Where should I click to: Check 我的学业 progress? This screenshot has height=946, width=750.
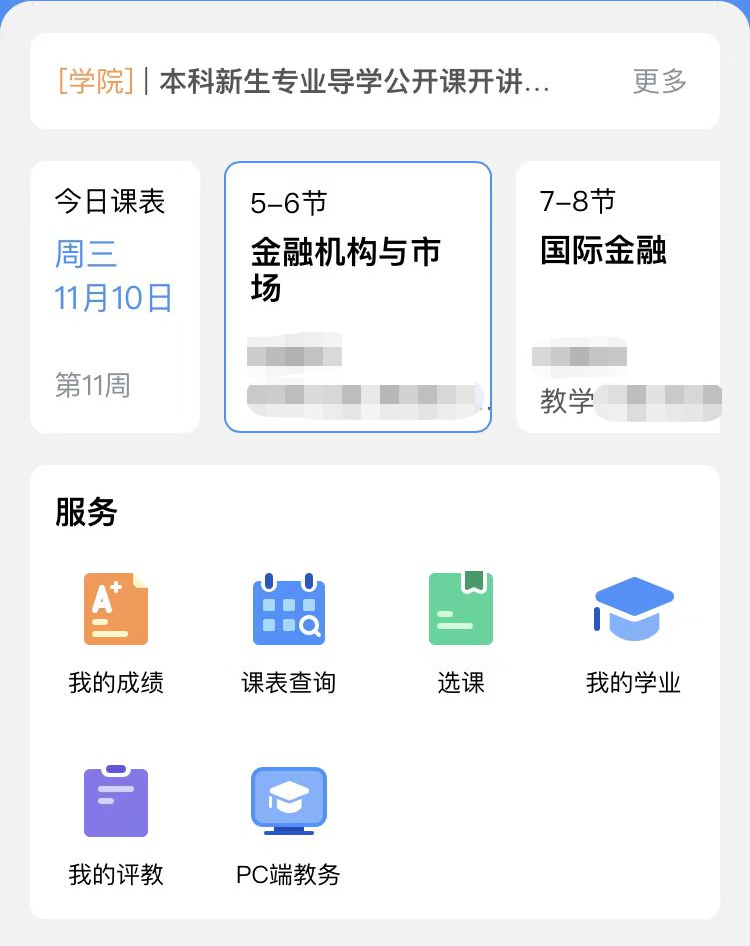tap(633, 632)
